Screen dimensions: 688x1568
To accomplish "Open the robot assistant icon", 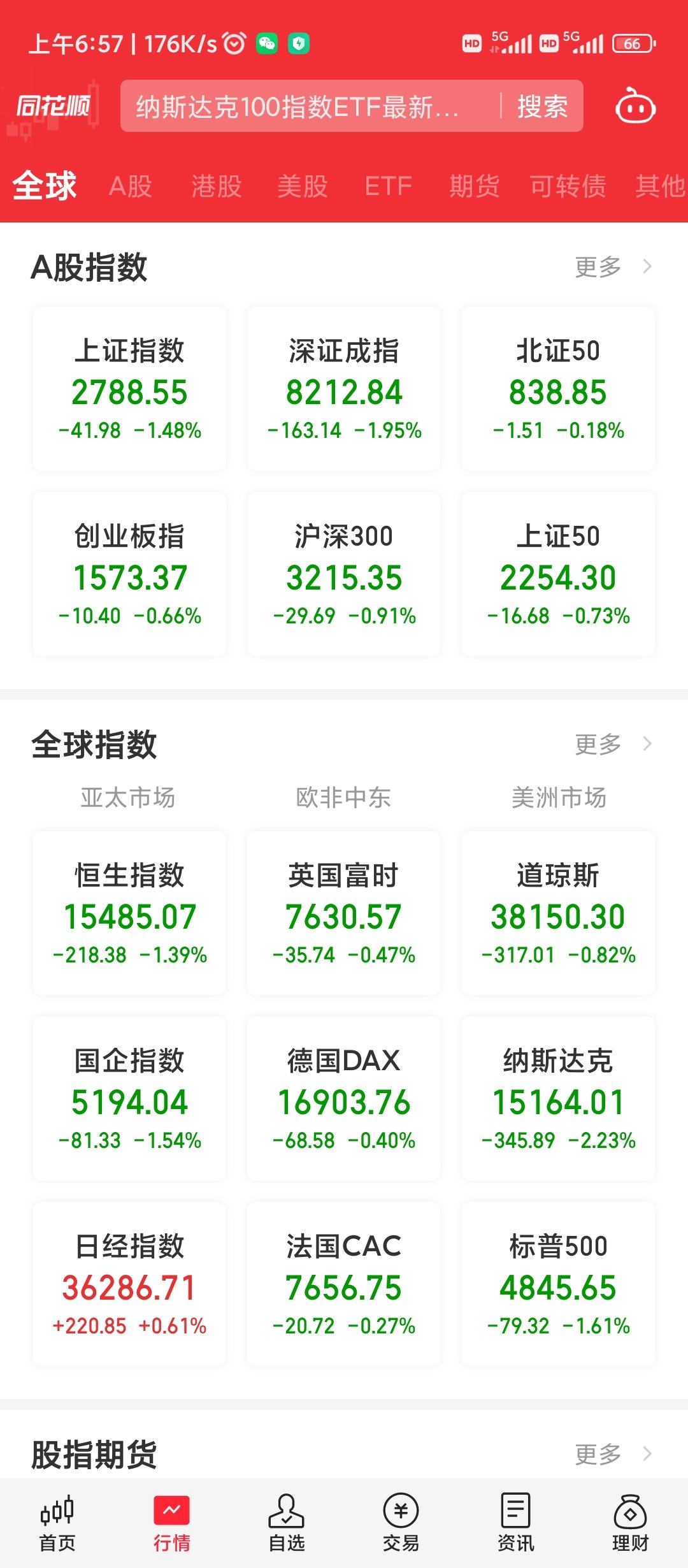I will pos(635,106).
